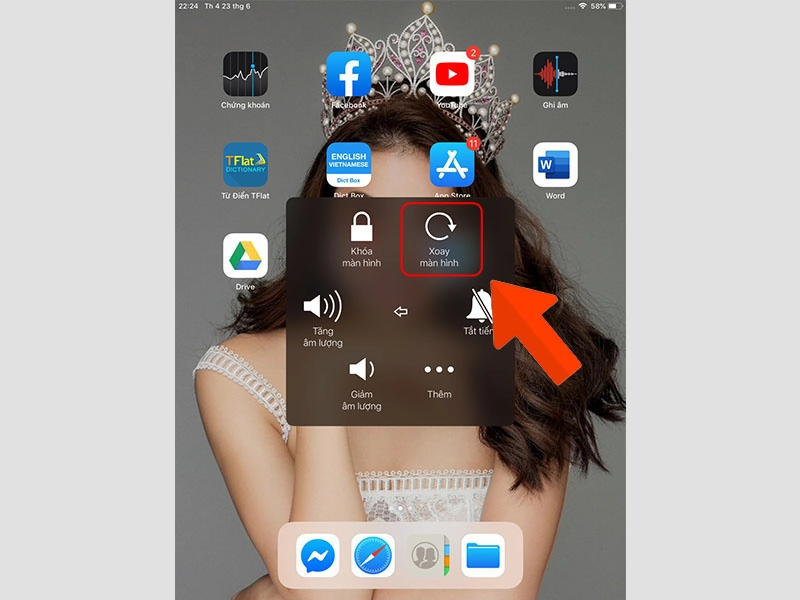Open the Chứng khoán stocks app
Screen dimensions: 800x600
(245, 74)
